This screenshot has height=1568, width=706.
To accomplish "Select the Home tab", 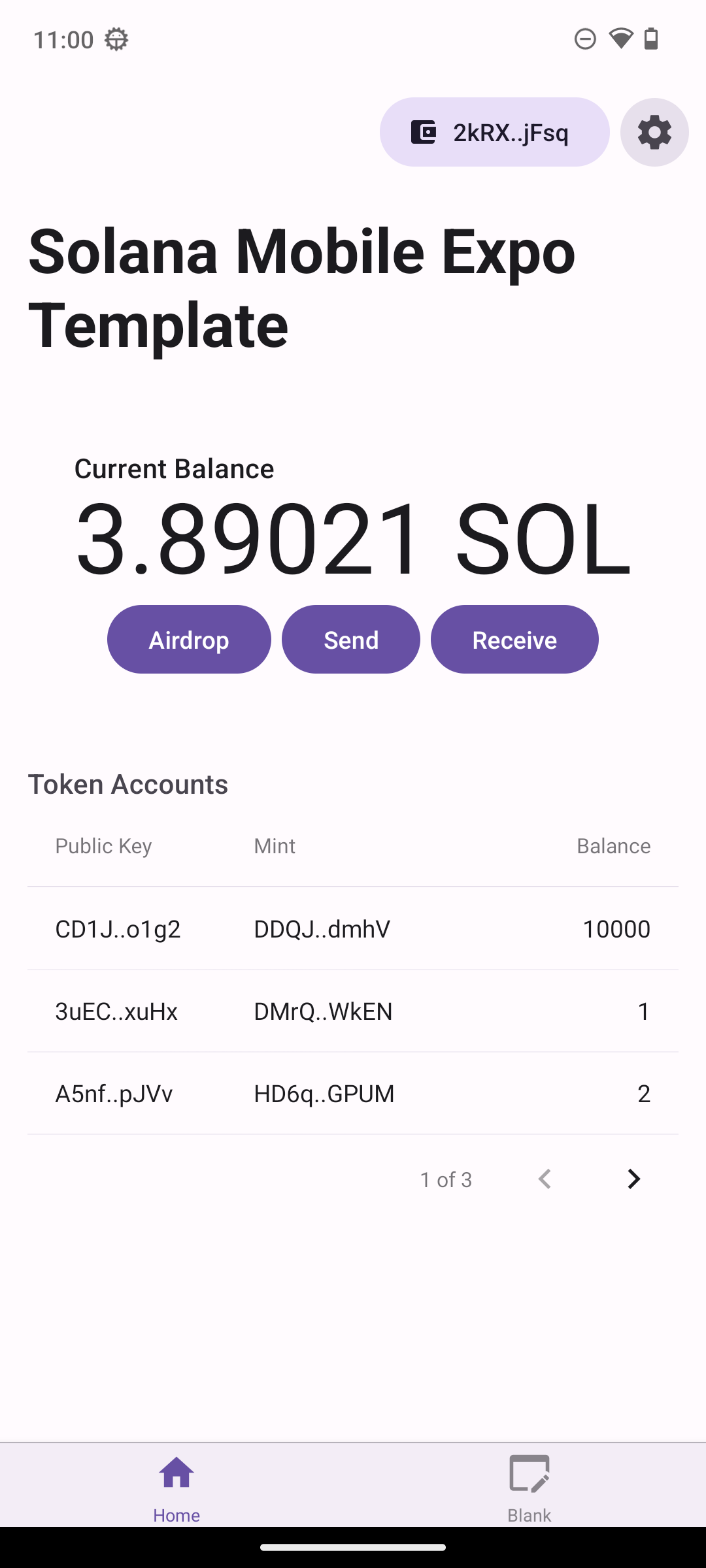I will coord(176,1488).
